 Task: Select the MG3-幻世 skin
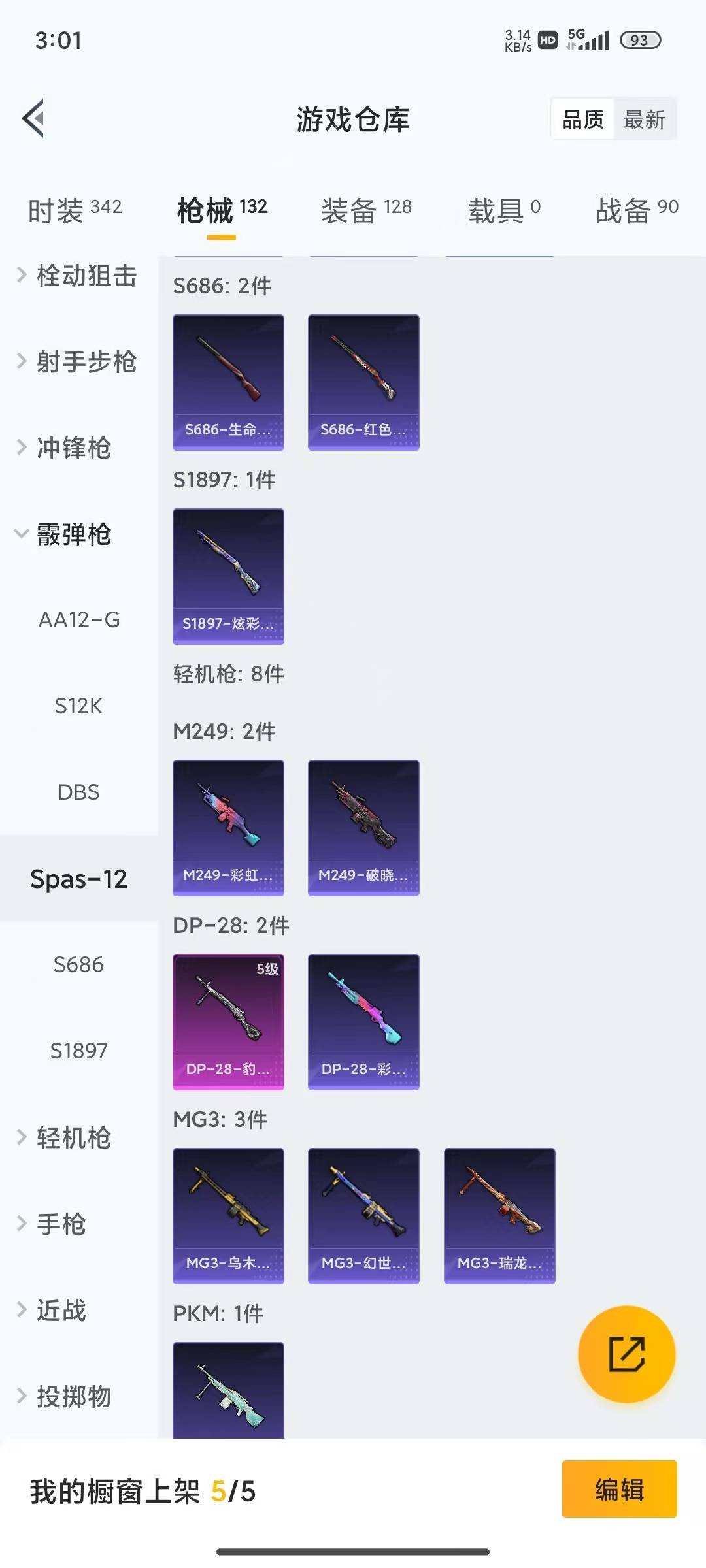pos(363,1212)
